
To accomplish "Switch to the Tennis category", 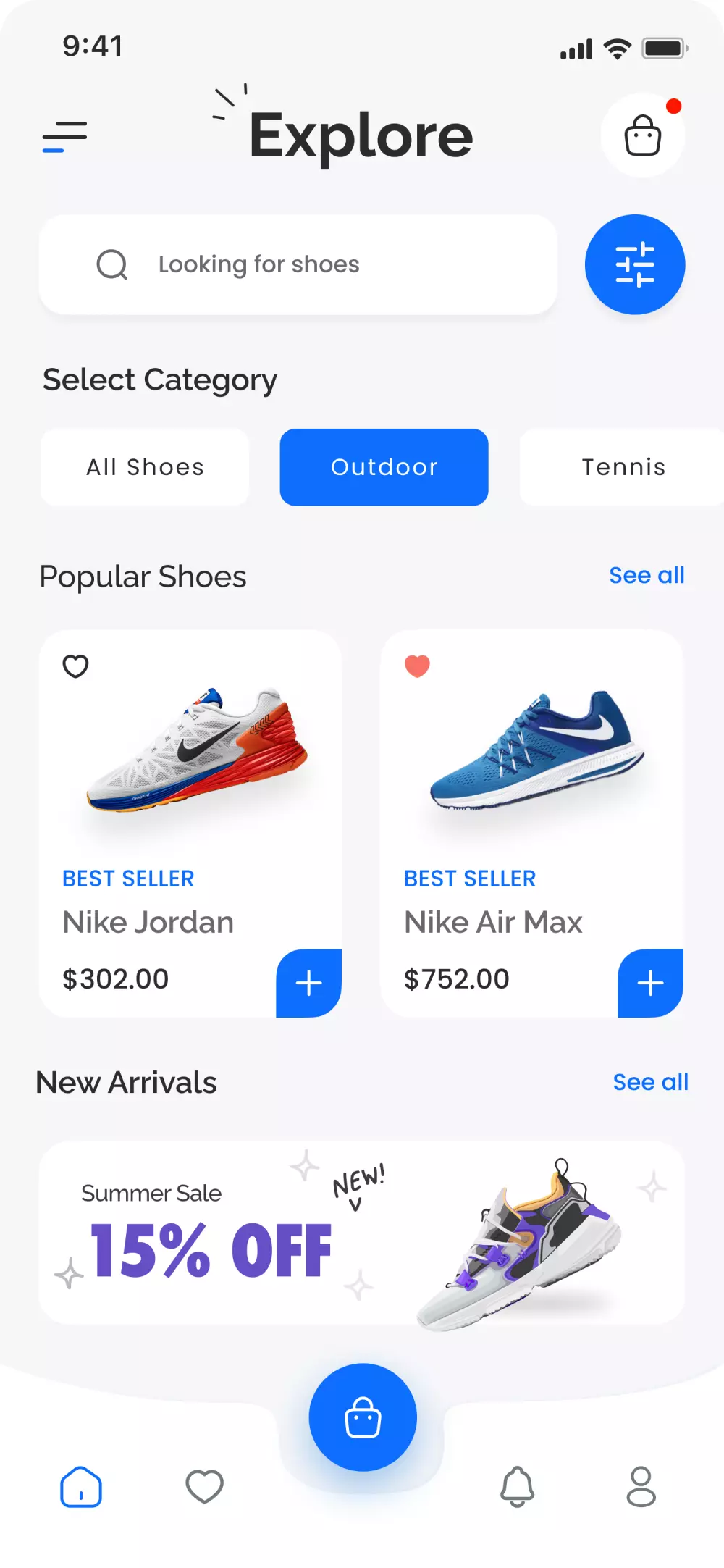I will pyautogui.click(x=624, y=467).
